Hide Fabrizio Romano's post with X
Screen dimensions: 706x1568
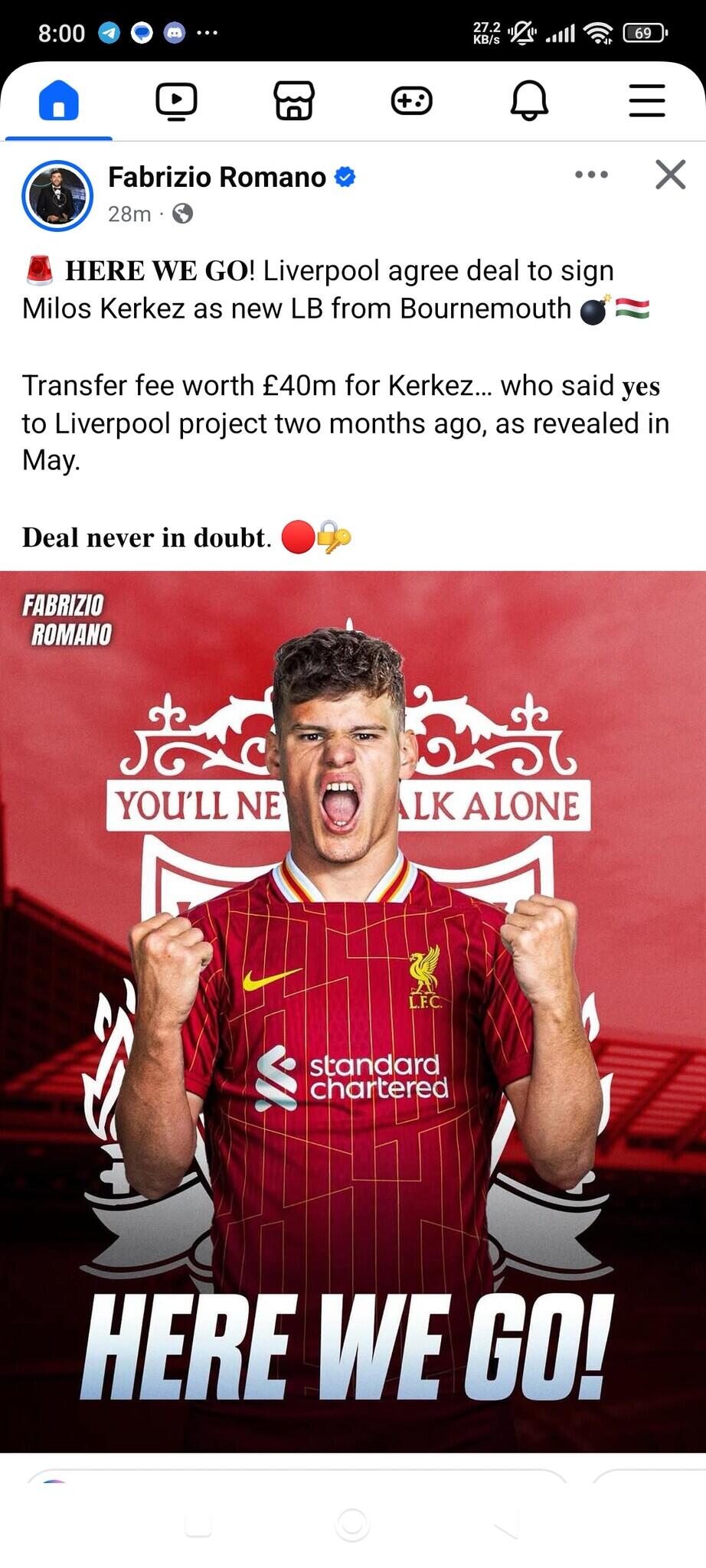(x=670, y=175)
